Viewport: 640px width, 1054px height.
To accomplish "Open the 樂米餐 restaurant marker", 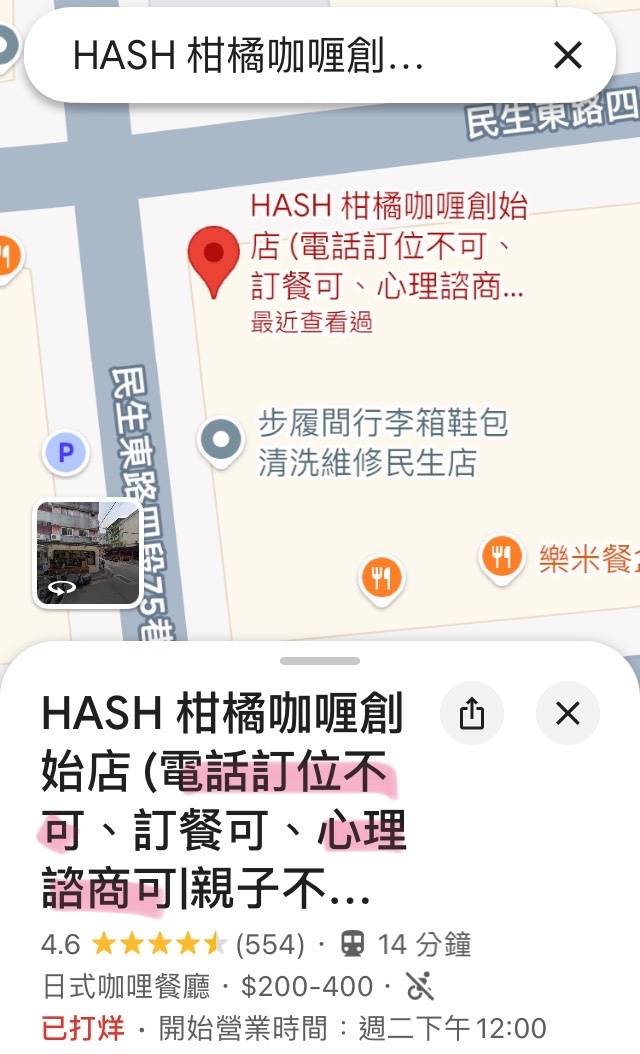I will point(501,558).
